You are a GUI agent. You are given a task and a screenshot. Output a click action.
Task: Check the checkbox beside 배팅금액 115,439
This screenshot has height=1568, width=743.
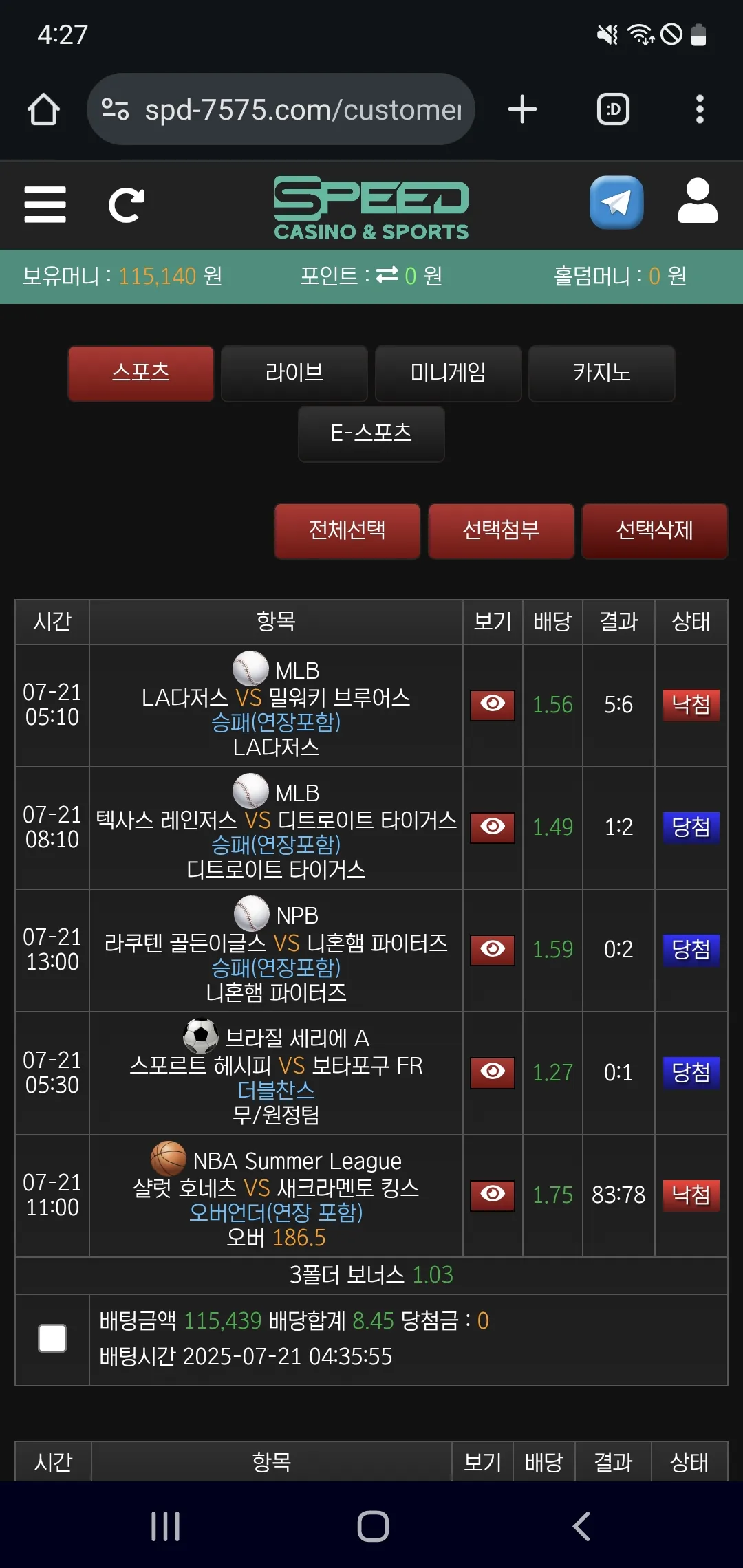(52, 1338)
